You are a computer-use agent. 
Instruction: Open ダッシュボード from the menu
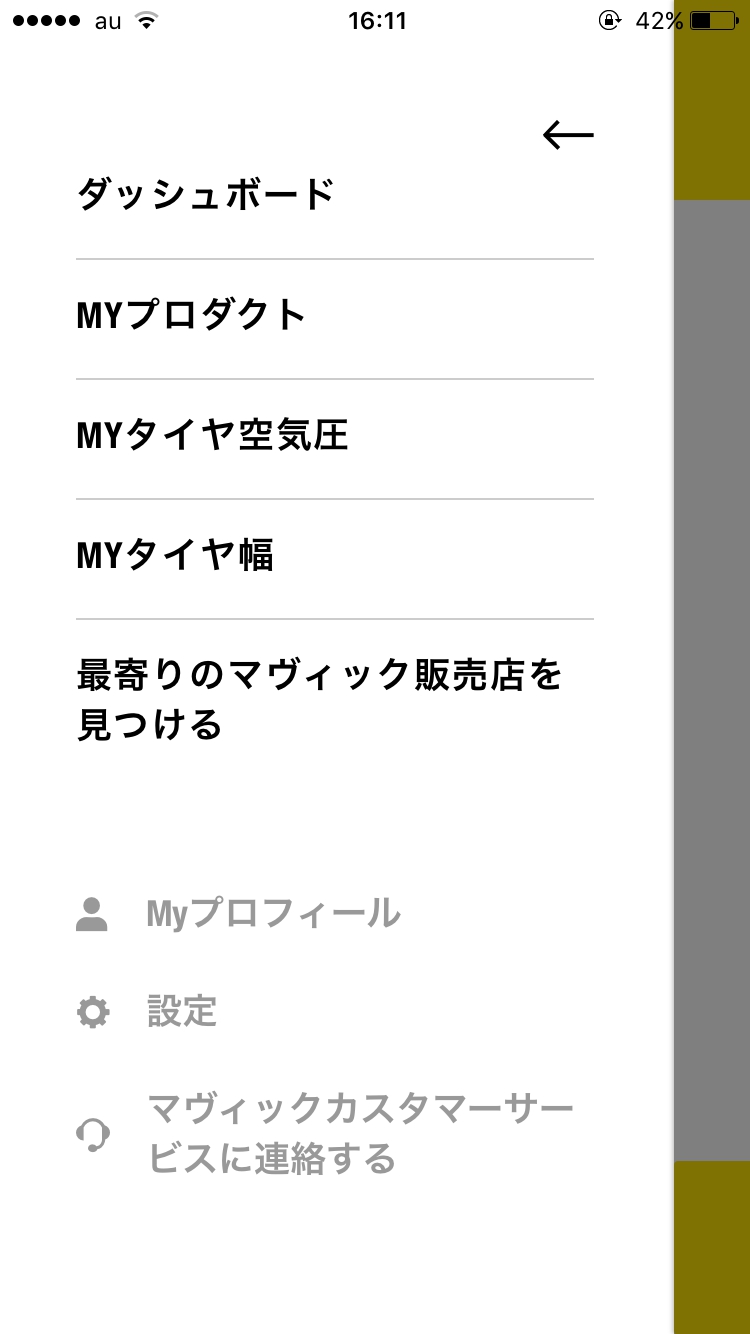point(335,194)
